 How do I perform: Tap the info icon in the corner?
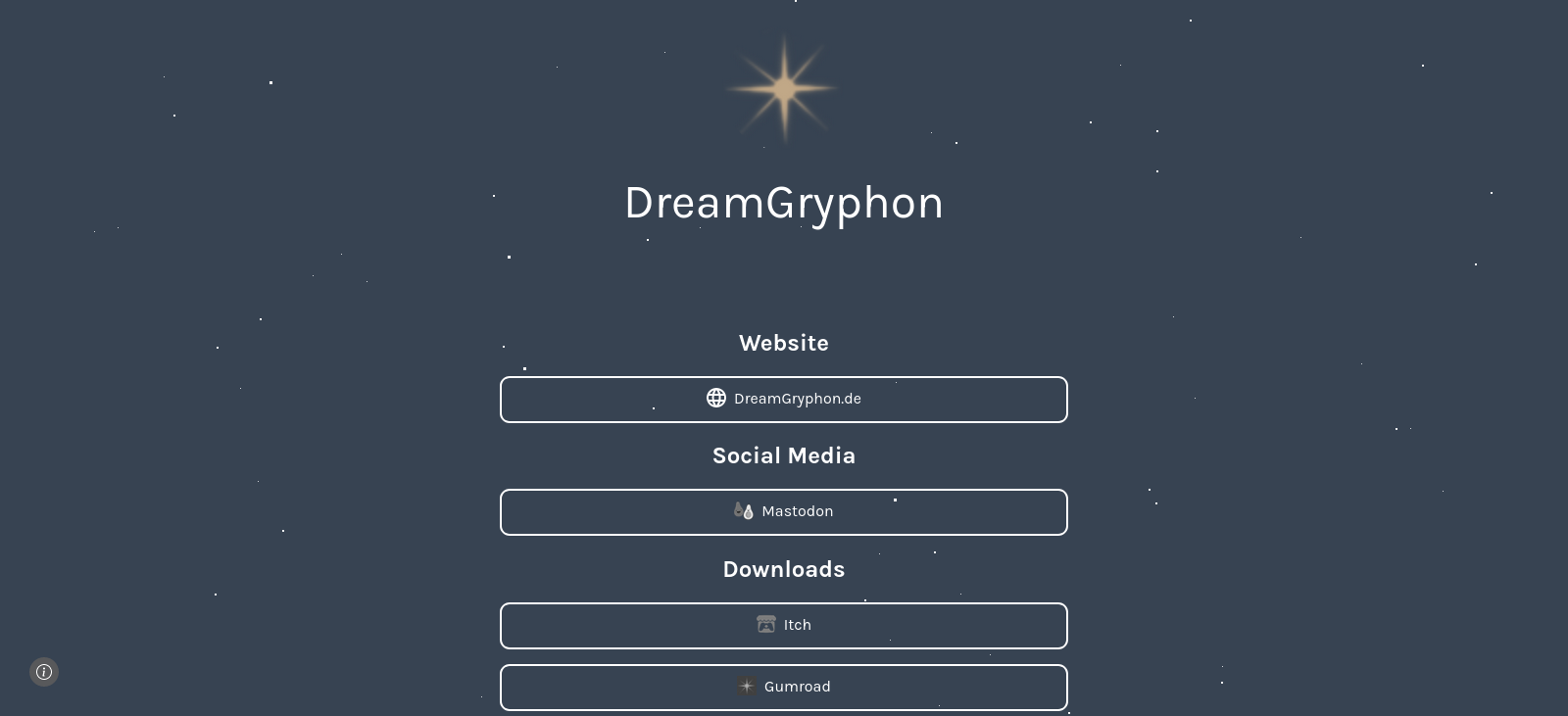44,672
